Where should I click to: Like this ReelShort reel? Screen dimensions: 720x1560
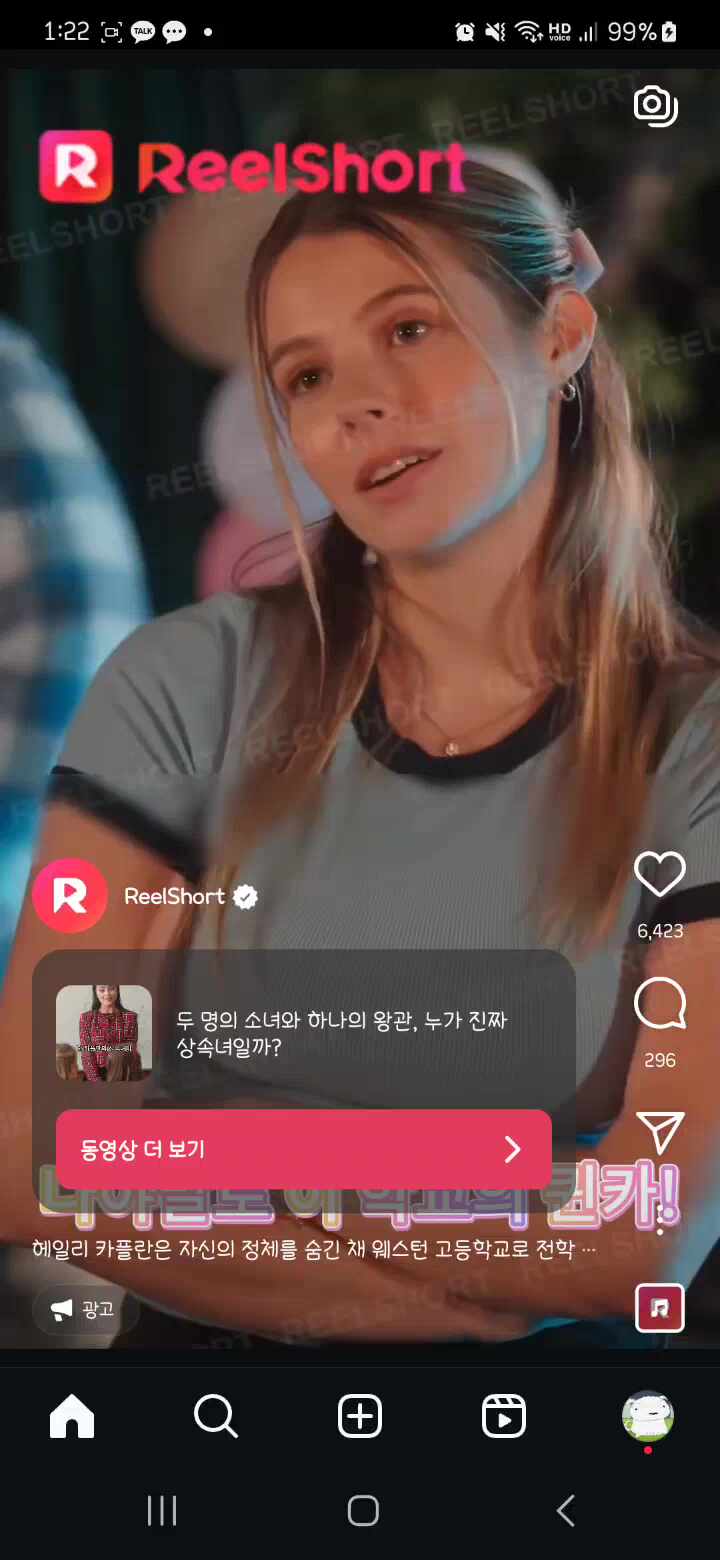[660, 875]
